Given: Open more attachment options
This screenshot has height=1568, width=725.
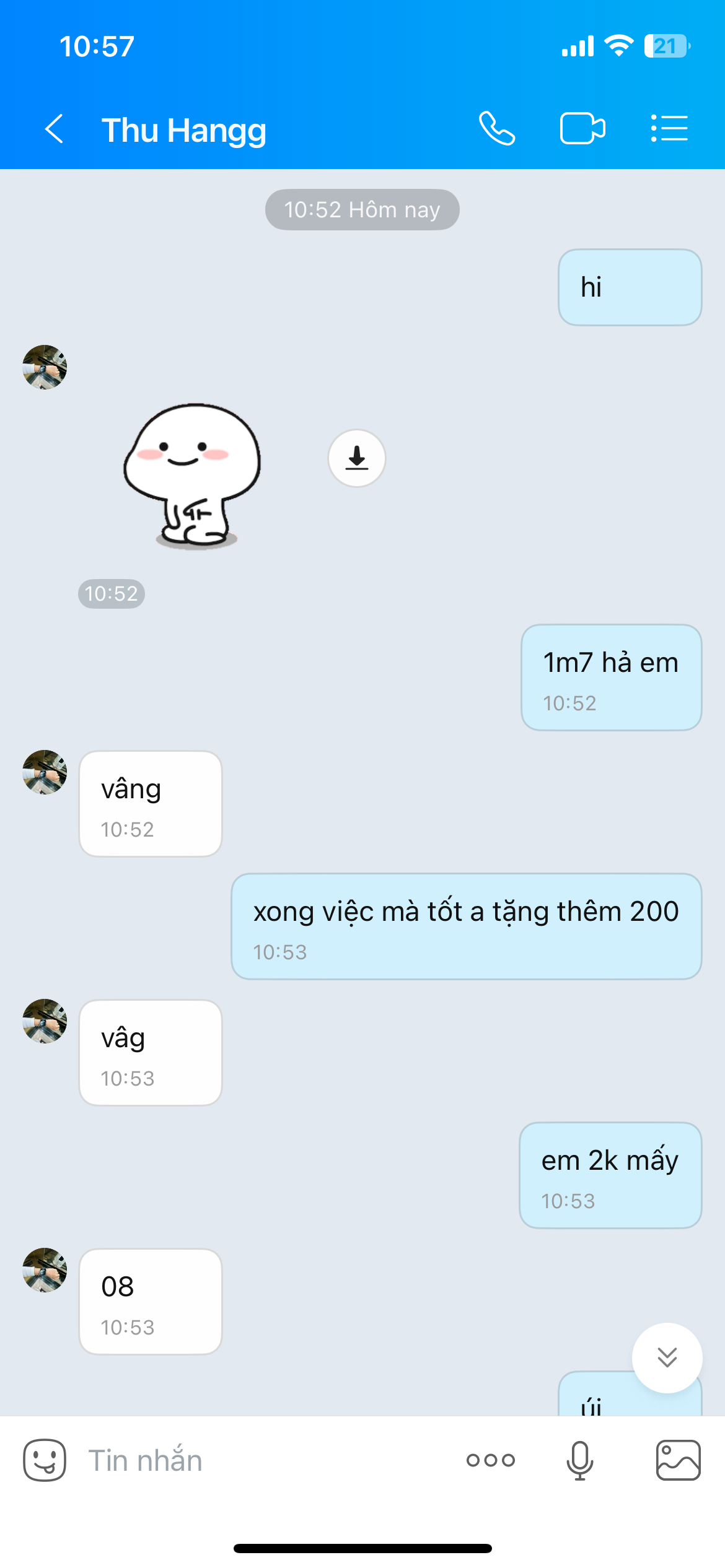Looking at the screenshot, I should pos(491,1460).
